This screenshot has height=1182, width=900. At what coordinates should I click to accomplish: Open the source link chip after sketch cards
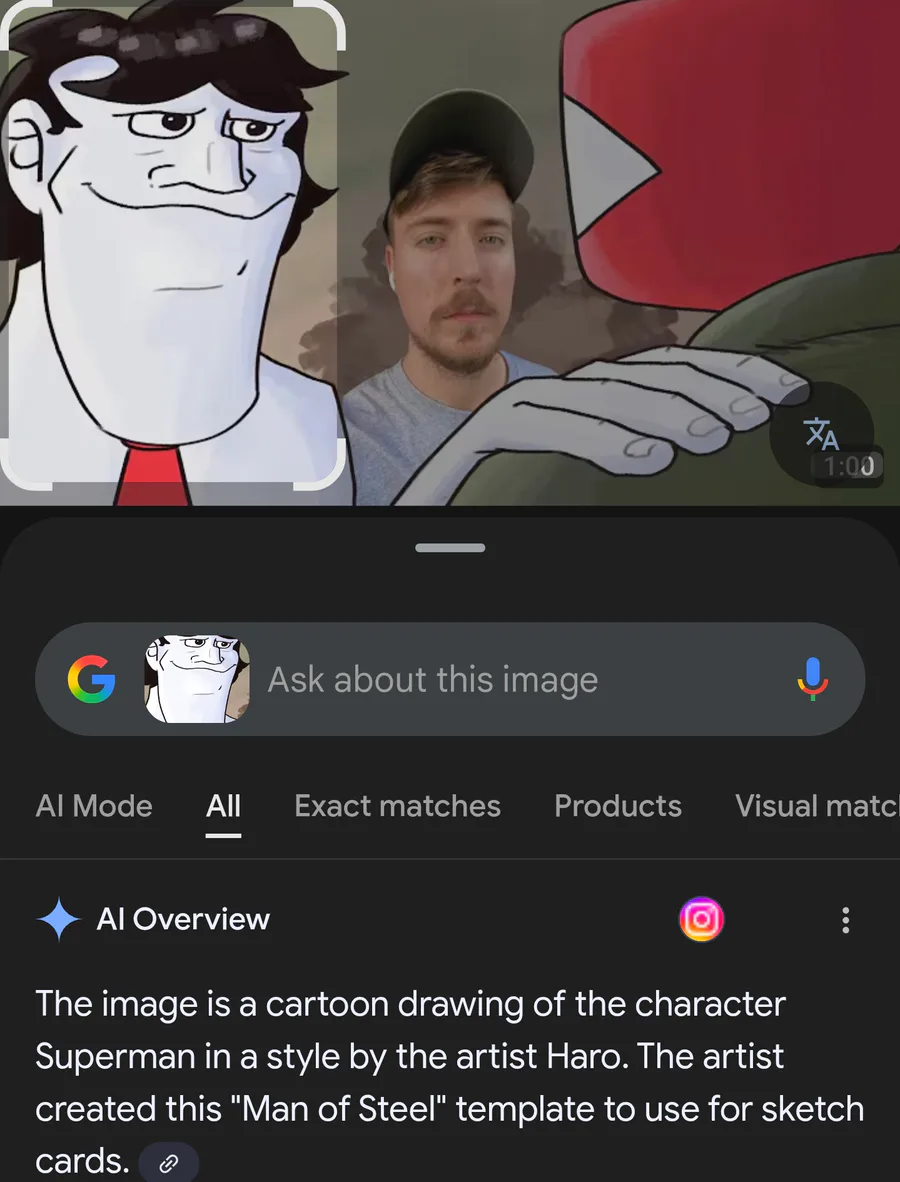tap(169, 1163)
